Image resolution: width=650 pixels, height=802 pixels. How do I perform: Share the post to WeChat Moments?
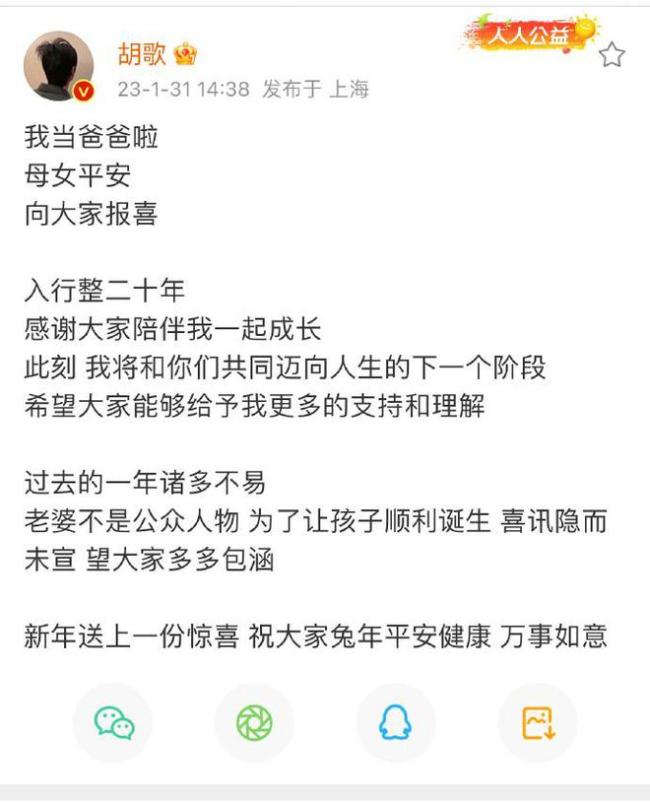254,722
